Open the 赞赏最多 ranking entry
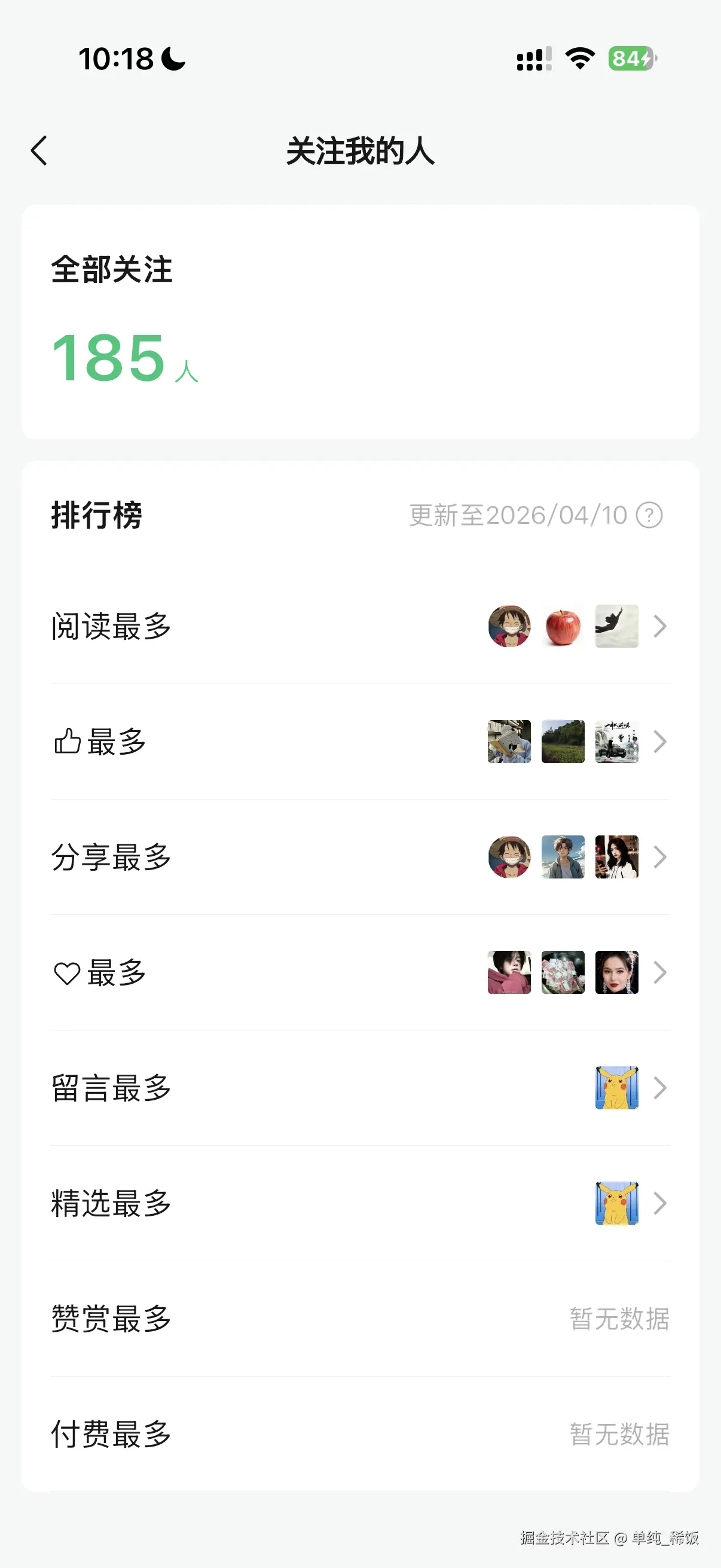Viewport: 721px width, 1568px height. click(x=360, y=1319)
